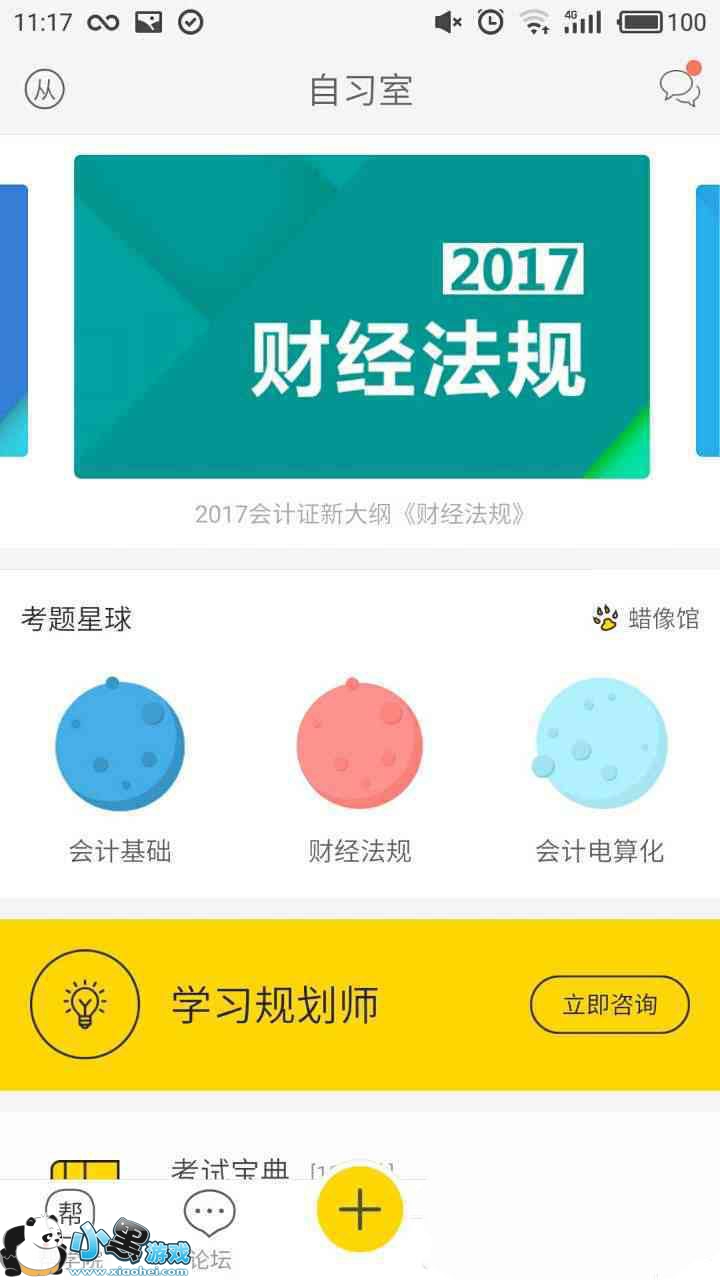Open 蜡像馆 link
720x1280 pixels.
[646, 619]
